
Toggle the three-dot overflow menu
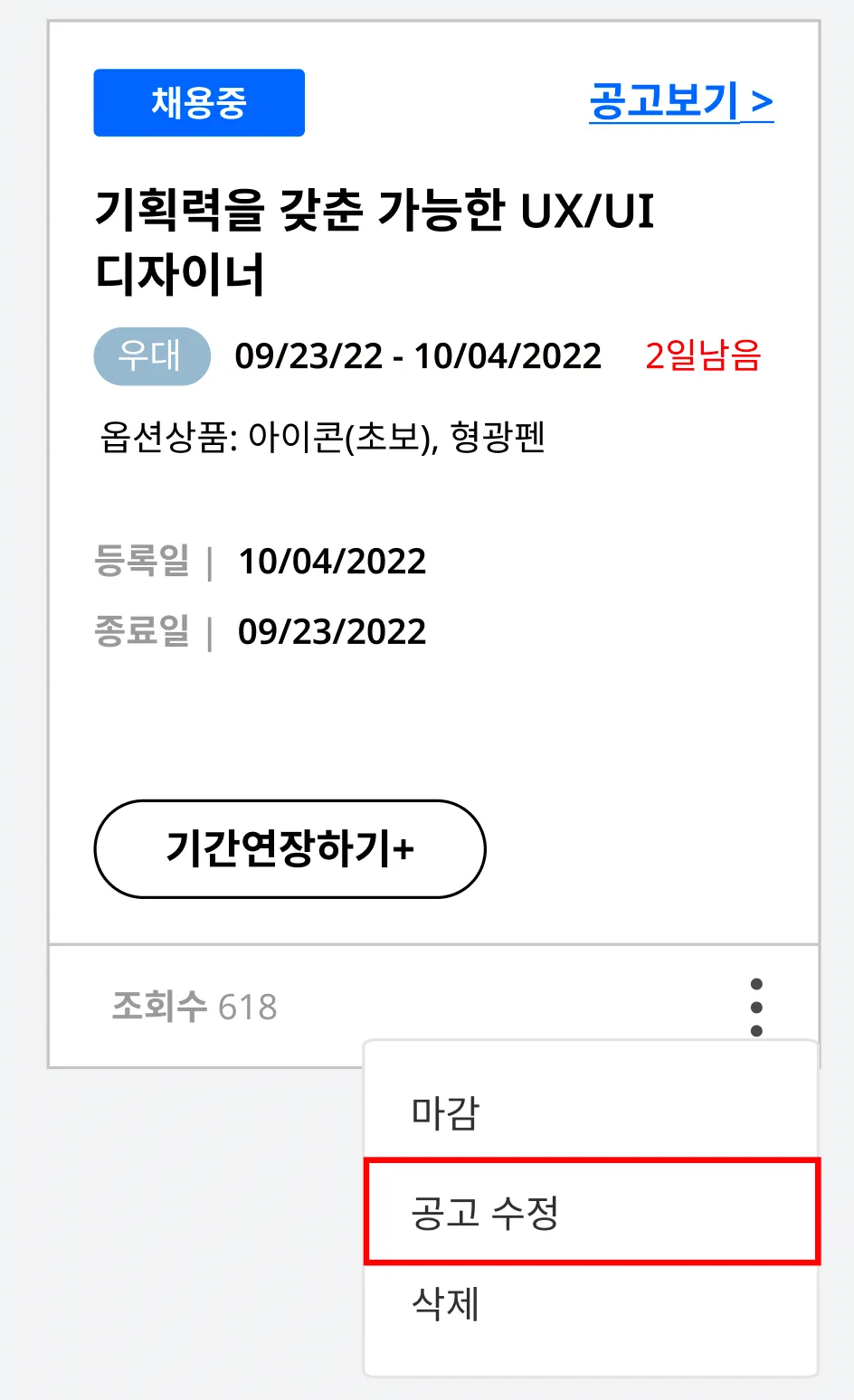(x=756, y=1007)
